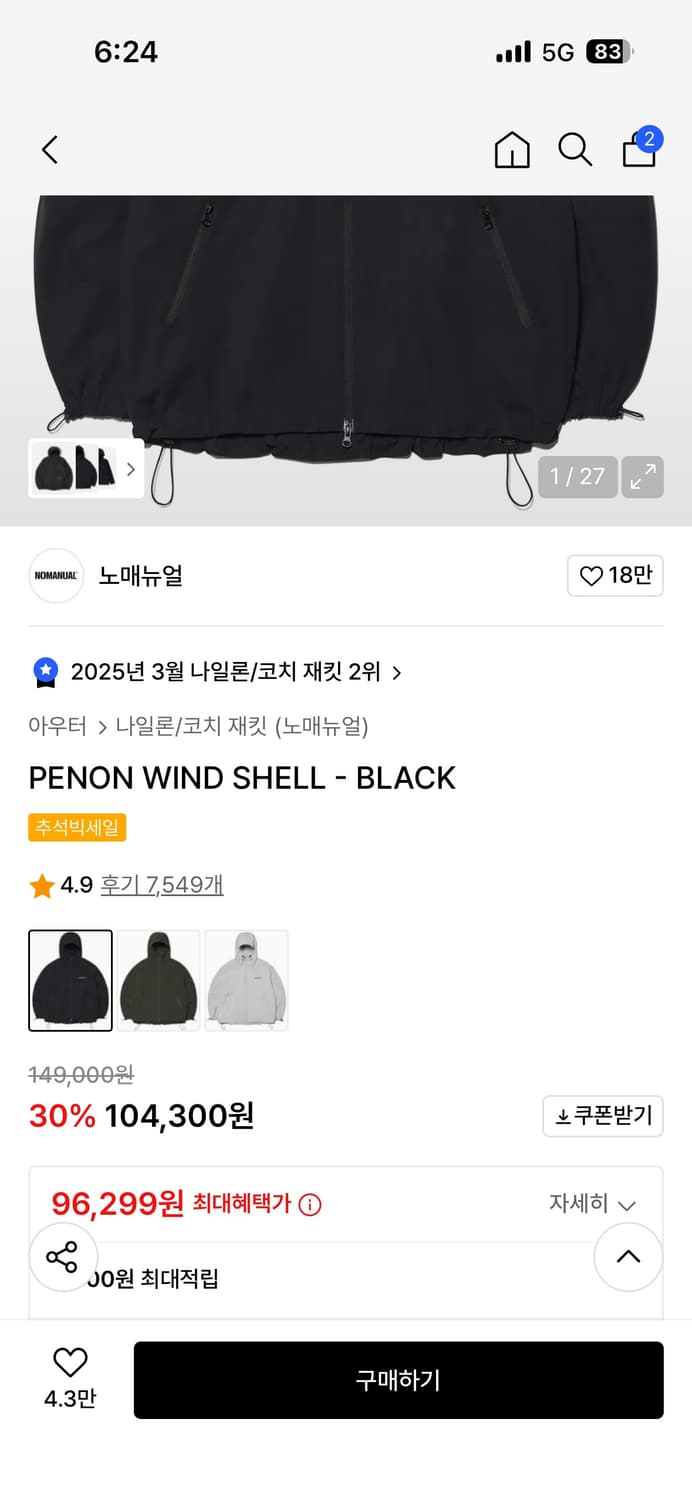The height and width of the screenshot is (1500, 692).
Task: Expand product image to fullscreen
Action: point(642,476)
